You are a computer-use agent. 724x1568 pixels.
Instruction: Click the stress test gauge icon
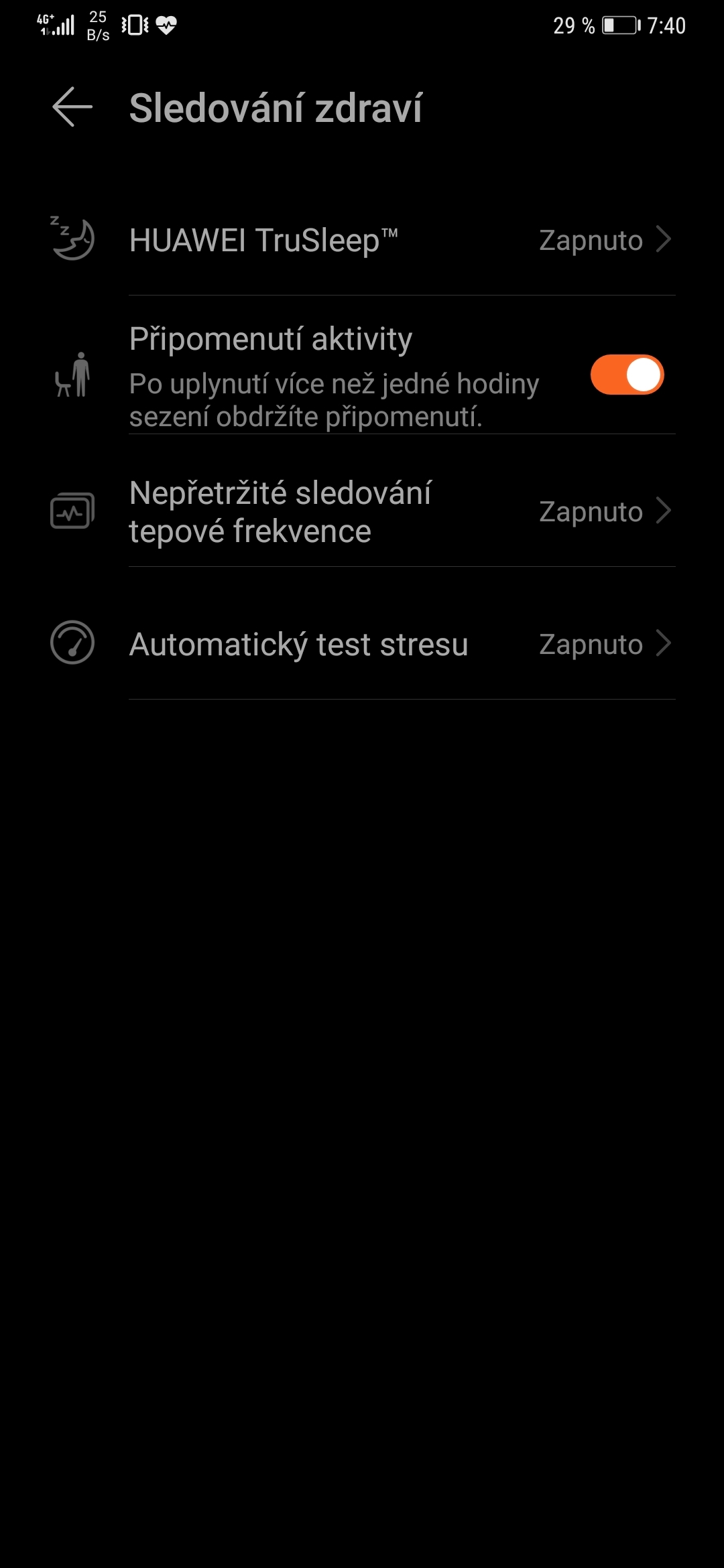(x=72, y=643)
